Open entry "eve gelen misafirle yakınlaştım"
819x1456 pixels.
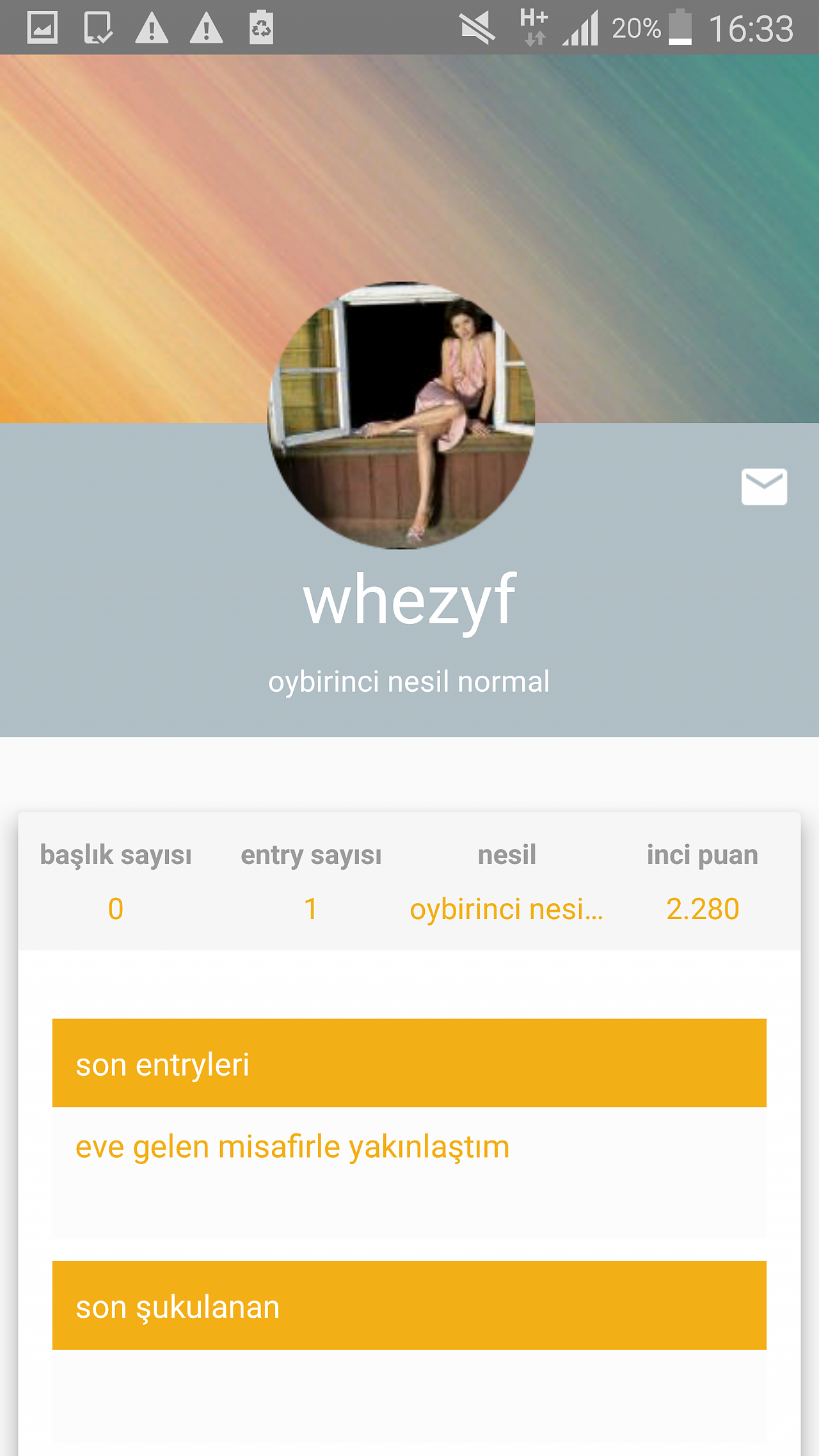[292, 1147]
